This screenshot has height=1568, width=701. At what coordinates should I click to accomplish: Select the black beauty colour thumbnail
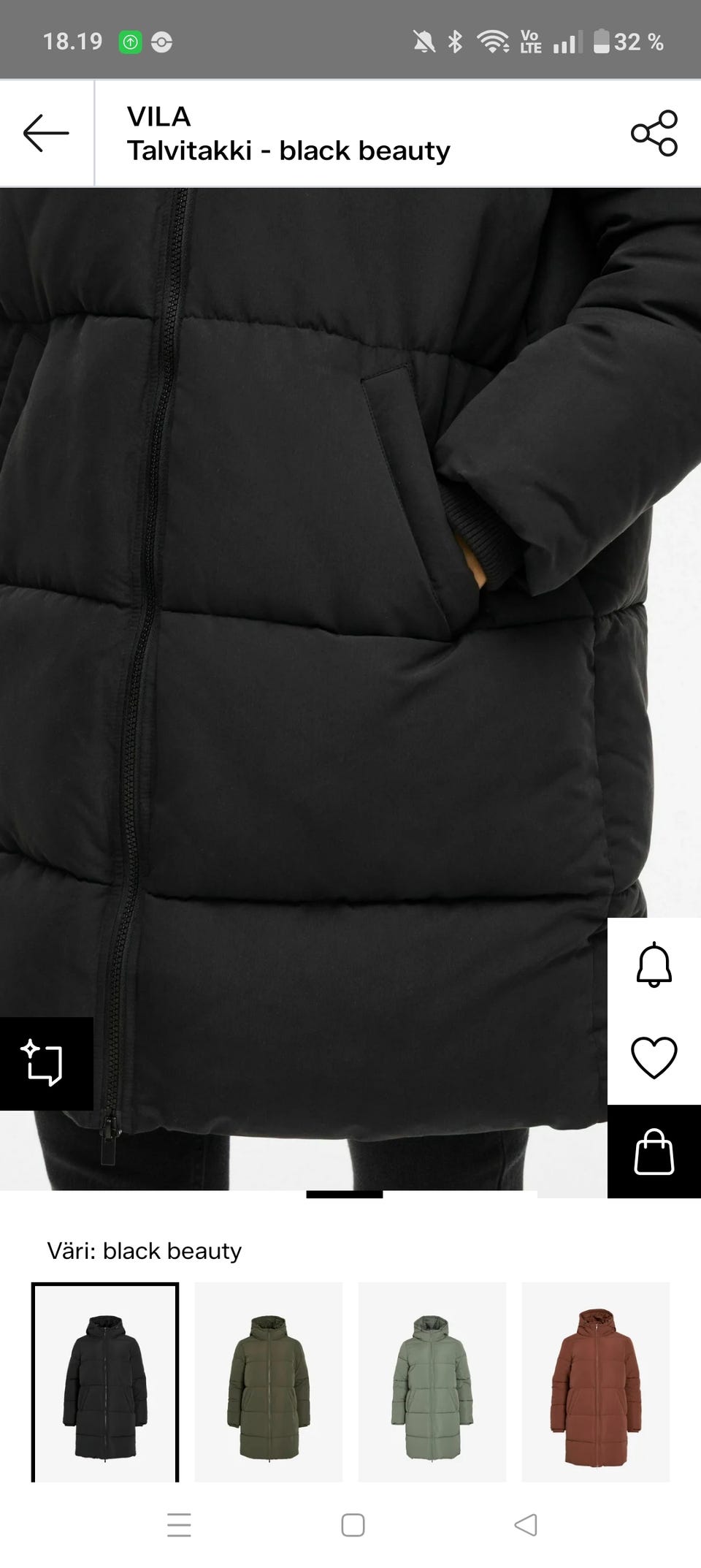pos(105,1382)
